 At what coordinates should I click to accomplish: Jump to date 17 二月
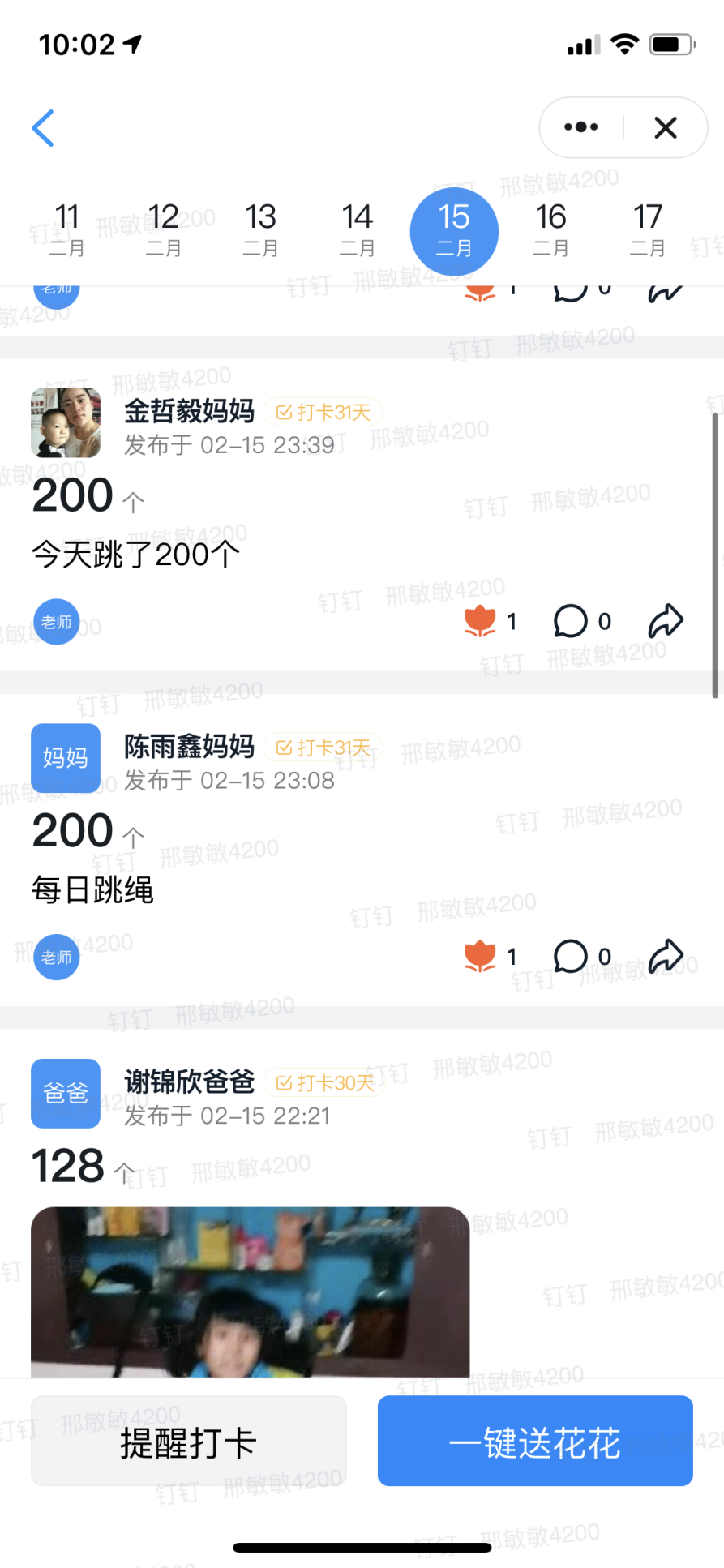coord(648,229)
